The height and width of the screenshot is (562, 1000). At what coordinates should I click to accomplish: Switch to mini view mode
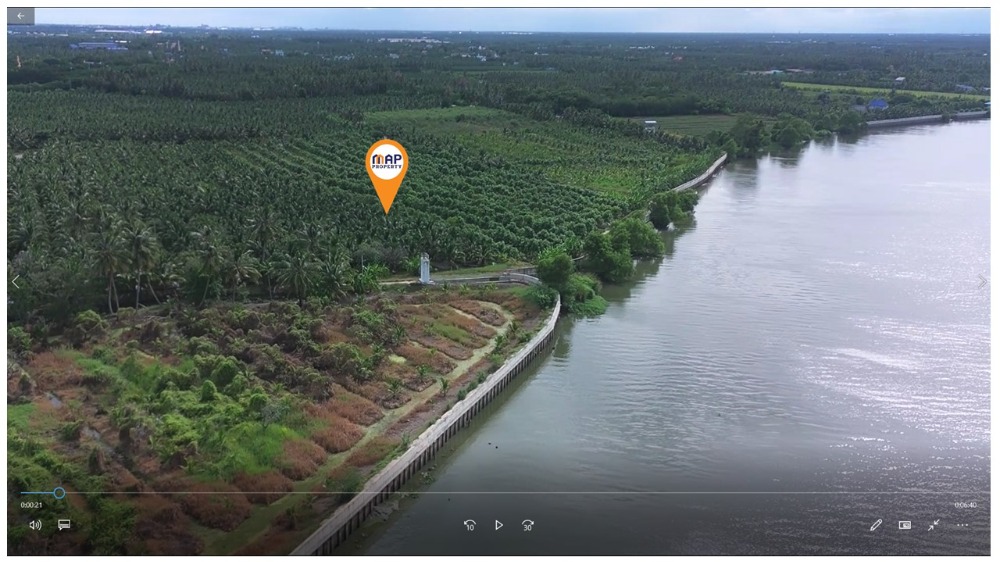point(905,524)
